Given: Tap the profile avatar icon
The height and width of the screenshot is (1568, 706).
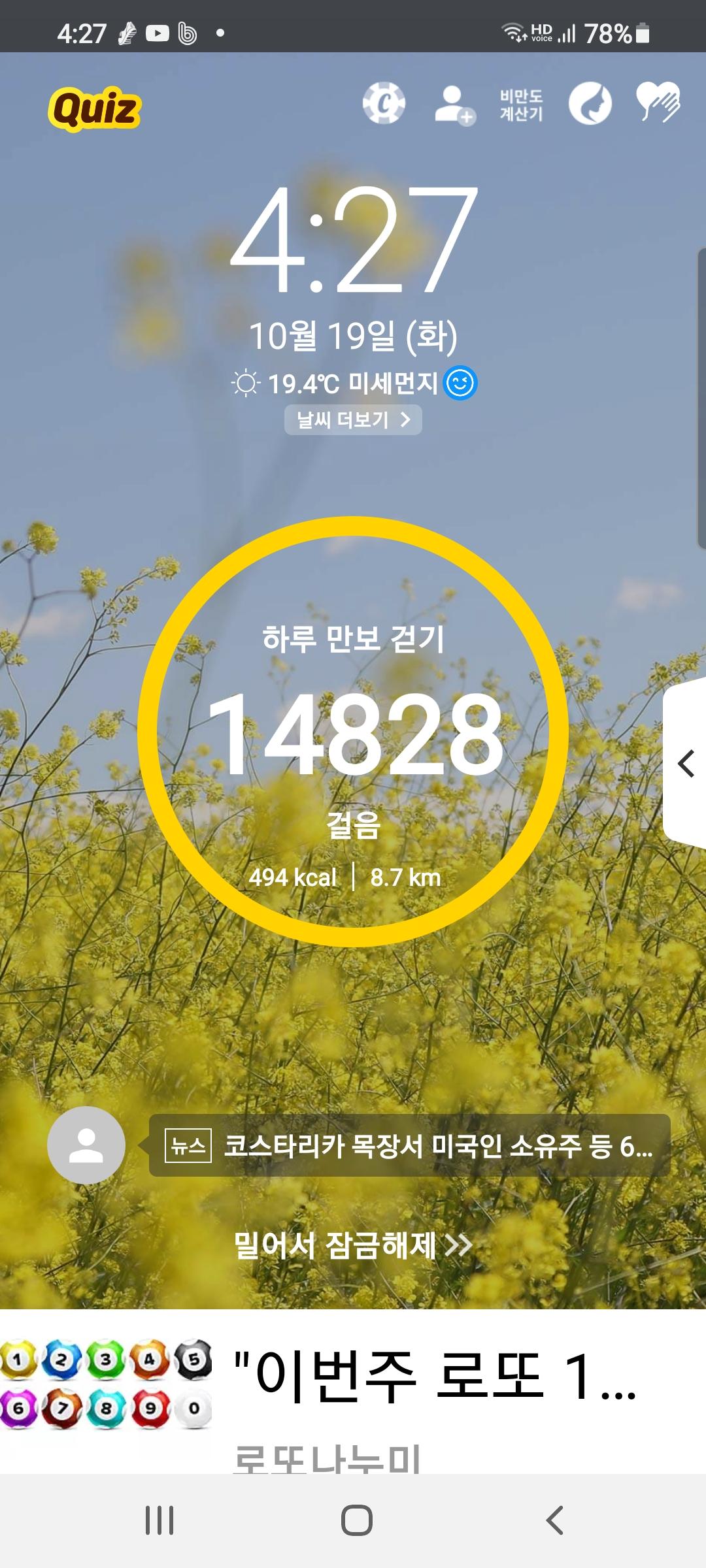Looking at the screenshot, I should [86, 1145].
